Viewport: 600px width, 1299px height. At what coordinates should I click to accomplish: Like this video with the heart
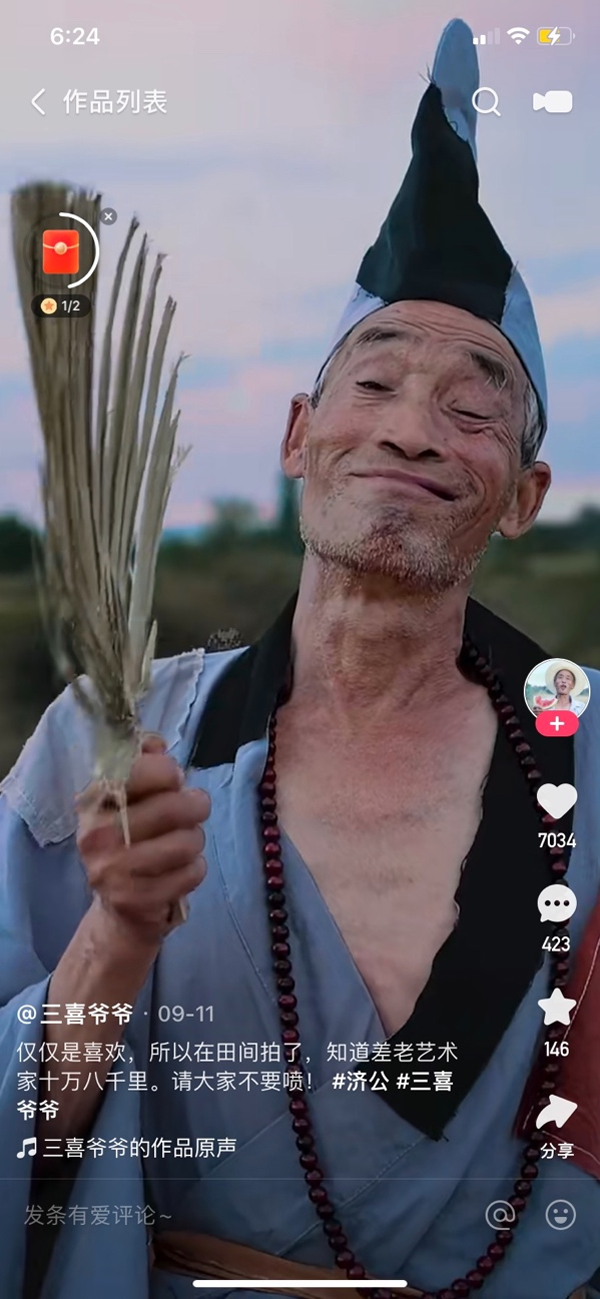(556, 802)
